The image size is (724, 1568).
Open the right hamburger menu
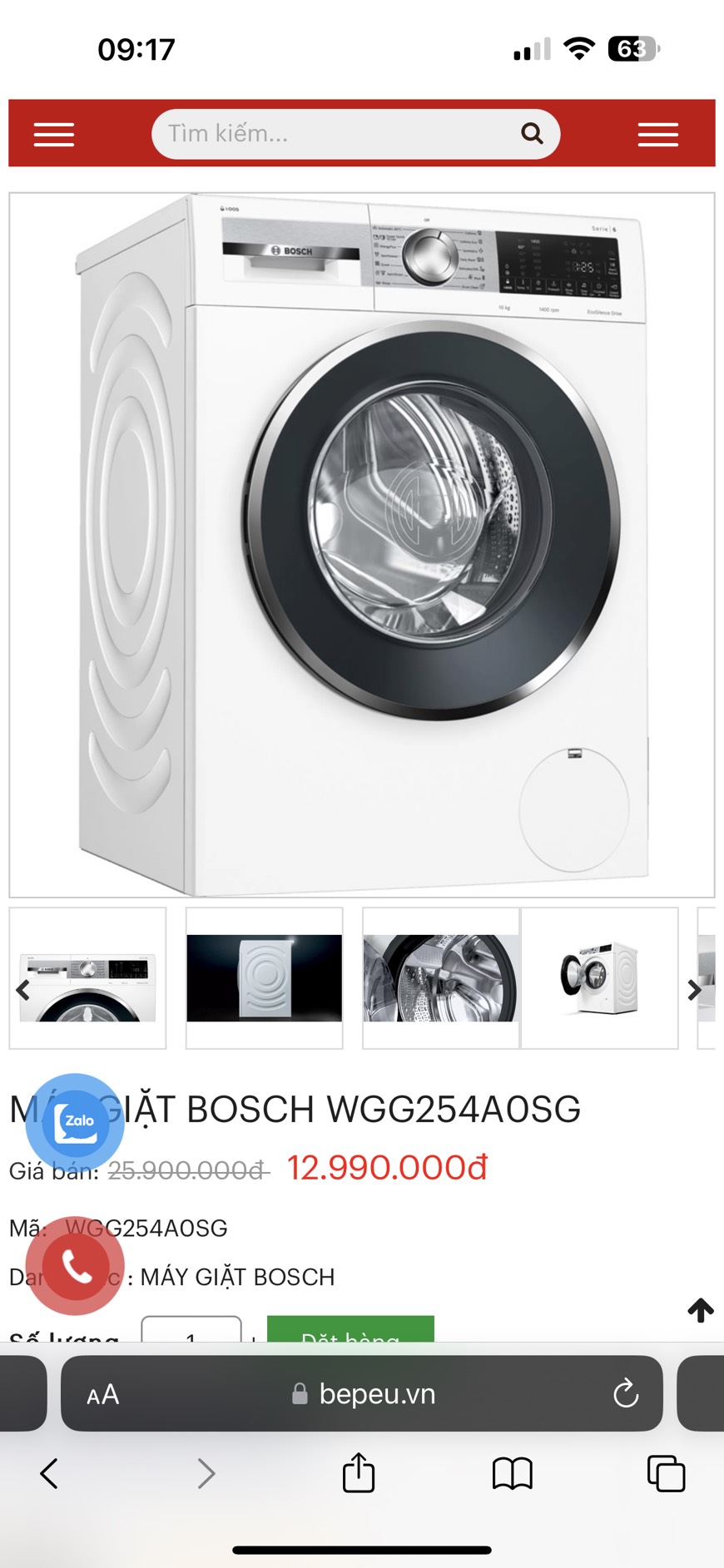[657, 134]
